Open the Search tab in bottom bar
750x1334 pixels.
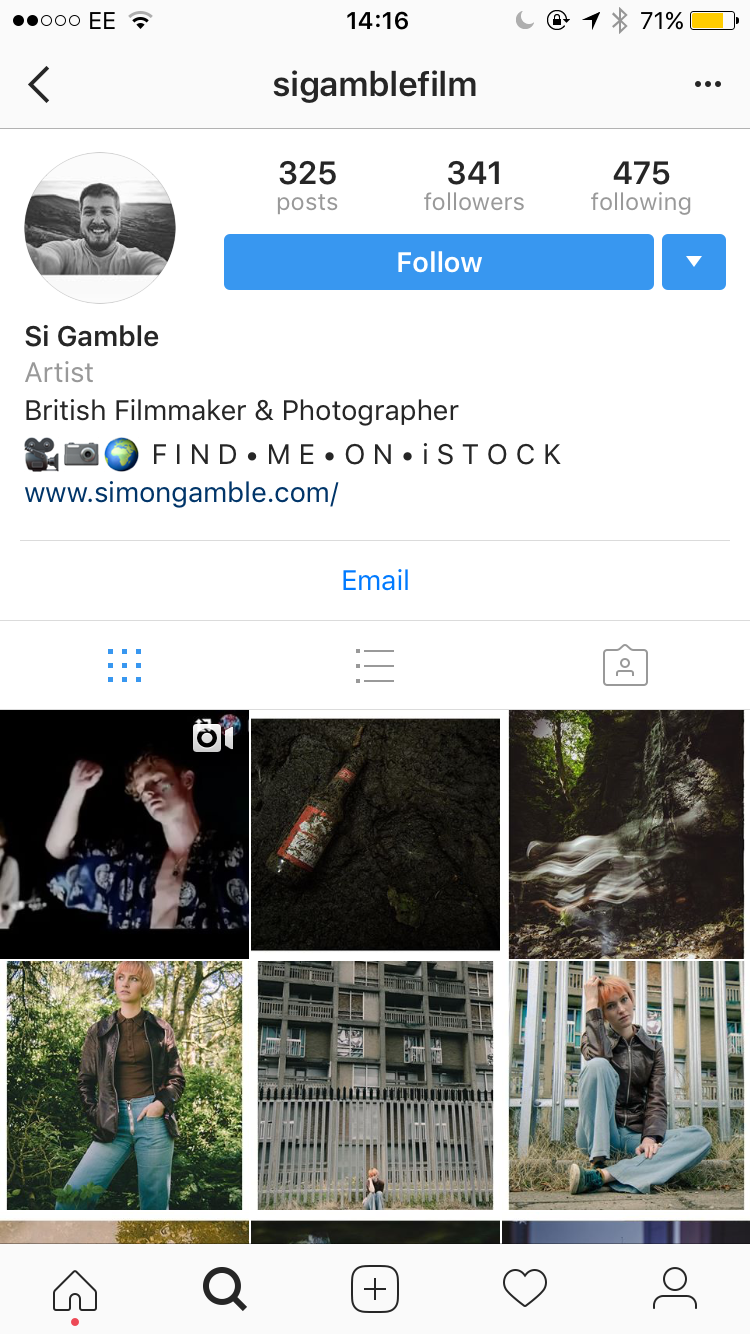click(x=225, y=1289)
